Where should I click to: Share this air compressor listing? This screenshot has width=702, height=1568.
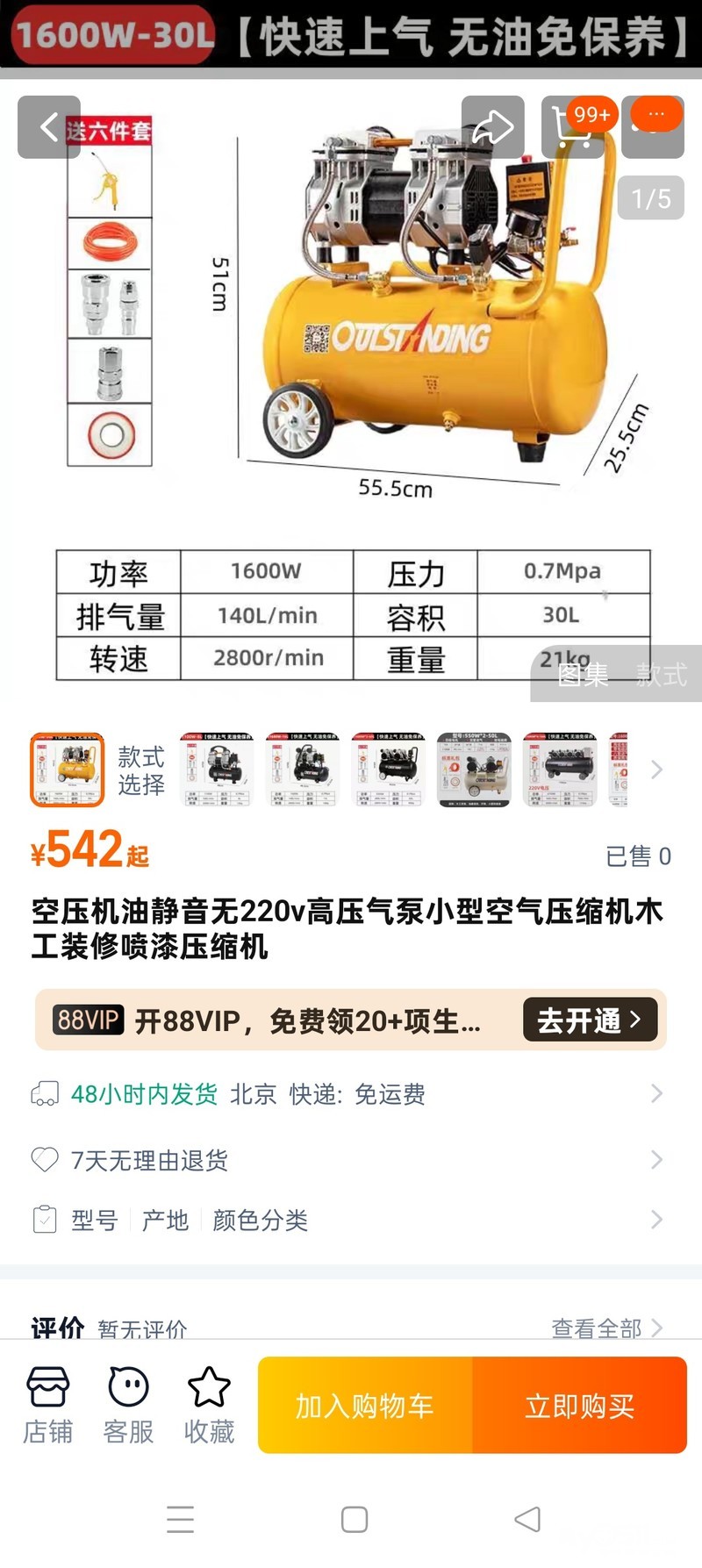[493, 127]
